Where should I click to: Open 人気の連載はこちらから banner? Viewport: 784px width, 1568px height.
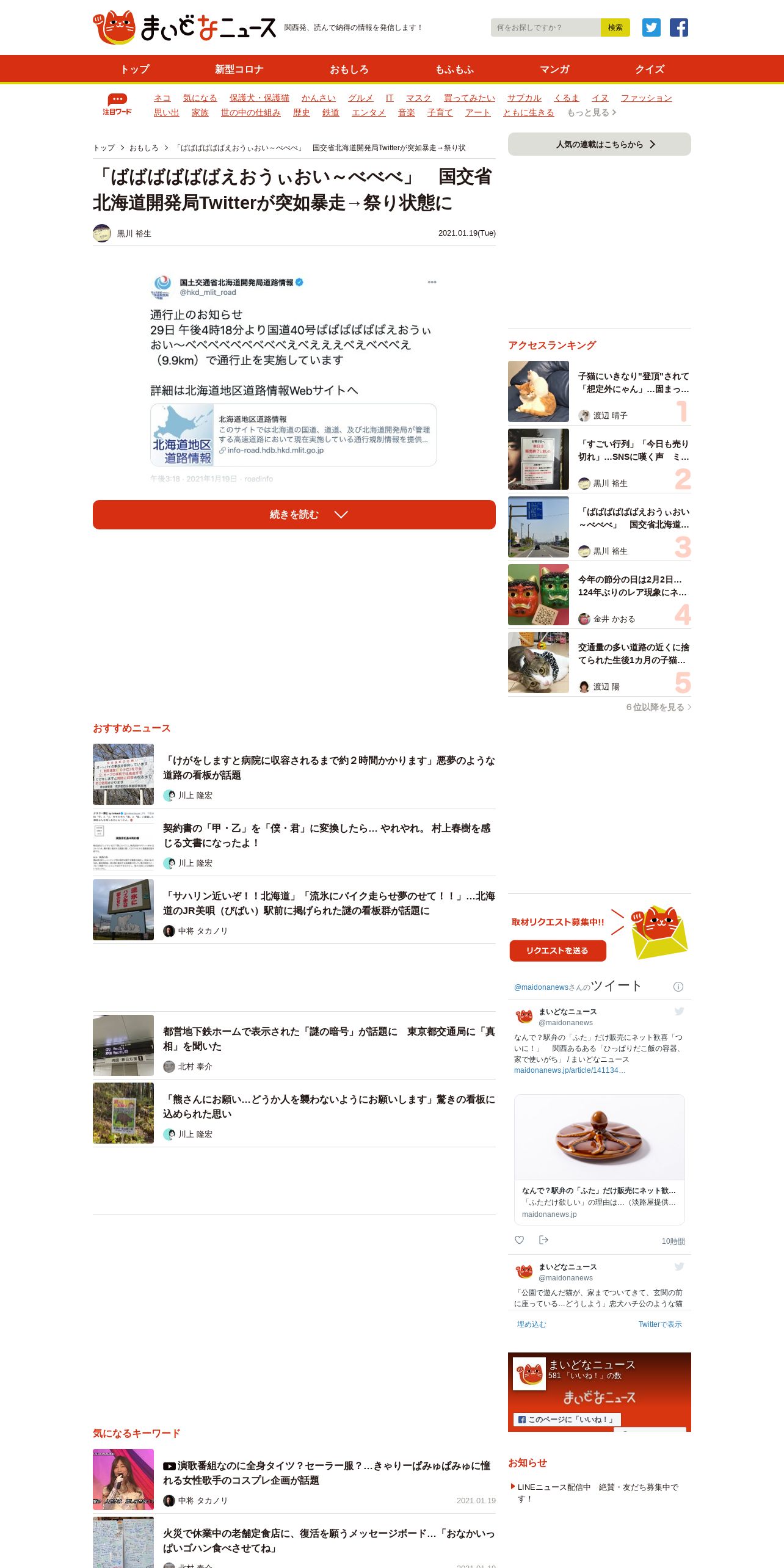pos(599,144)
